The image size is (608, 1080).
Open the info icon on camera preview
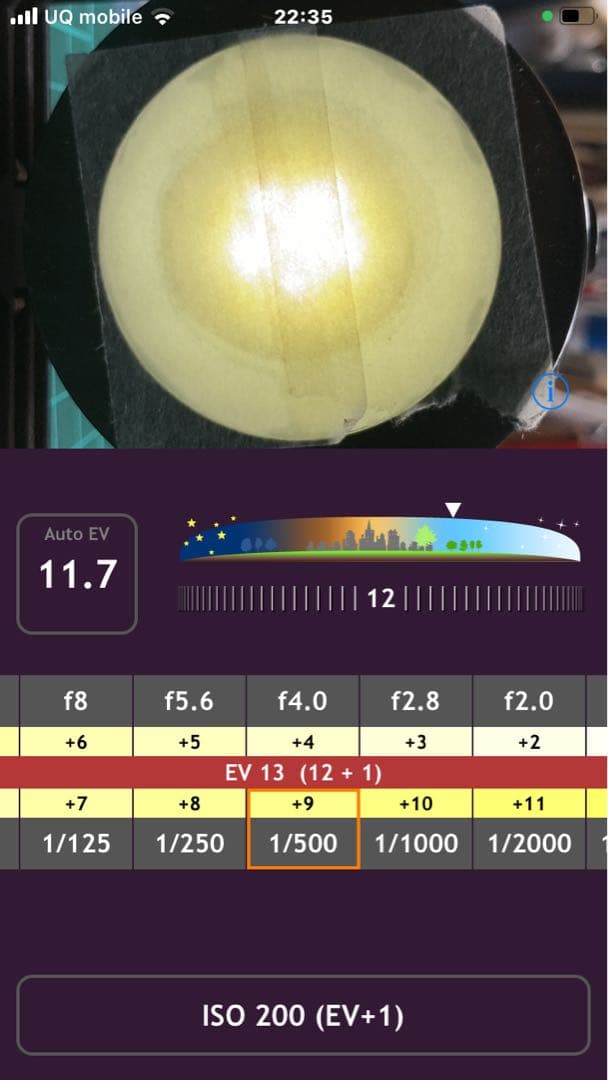[550, 391]
